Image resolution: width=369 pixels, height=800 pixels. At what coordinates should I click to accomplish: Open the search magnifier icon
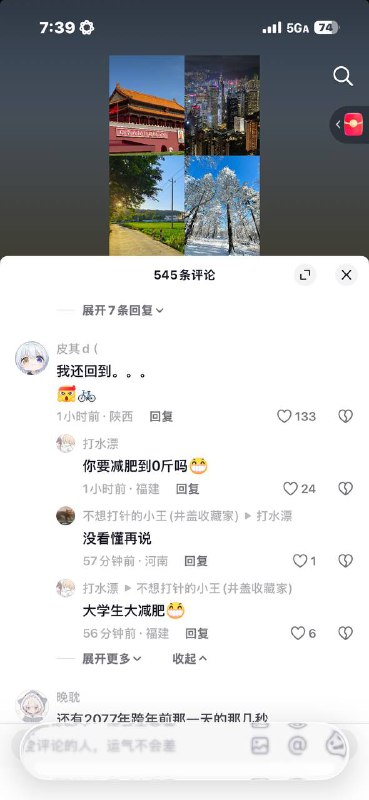[x=343, y=76]
